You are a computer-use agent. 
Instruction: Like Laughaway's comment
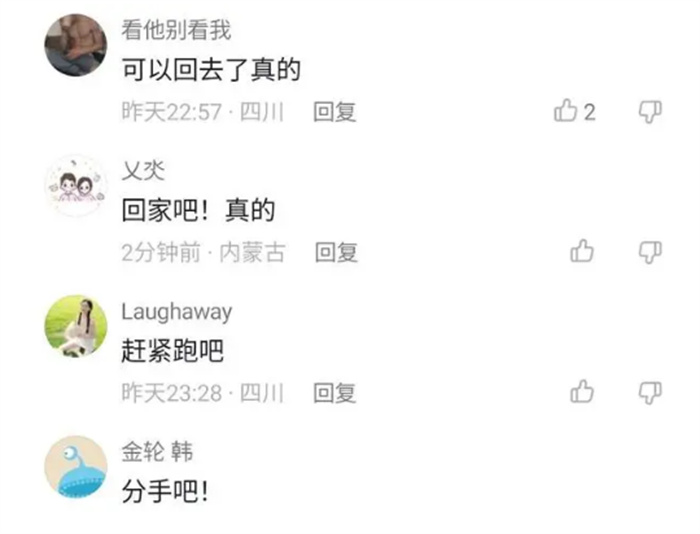click(x=582, y=392)
